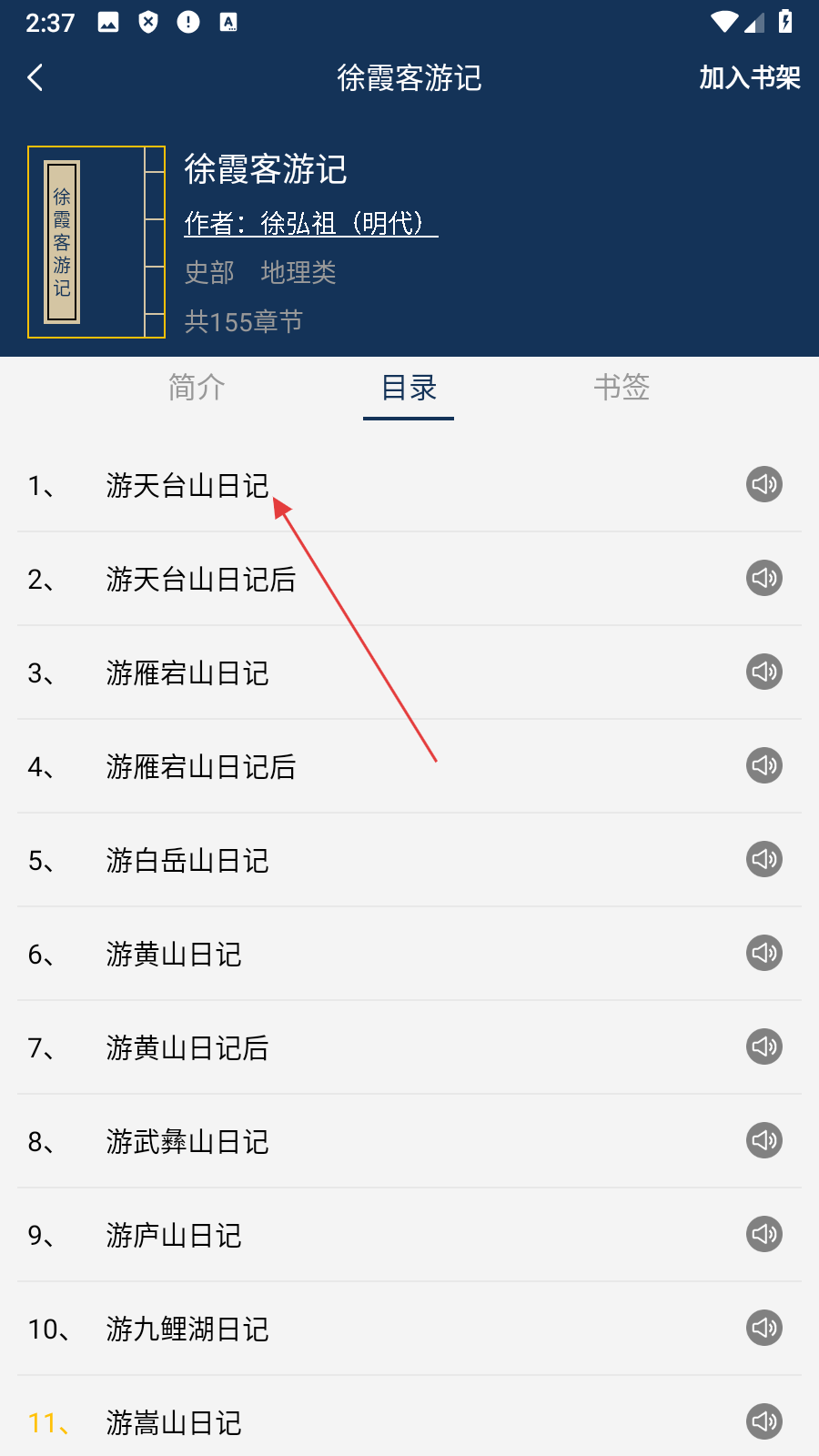Play audio for 游庐山日记
819x1456 pixels.
[x=764, y=1234]
